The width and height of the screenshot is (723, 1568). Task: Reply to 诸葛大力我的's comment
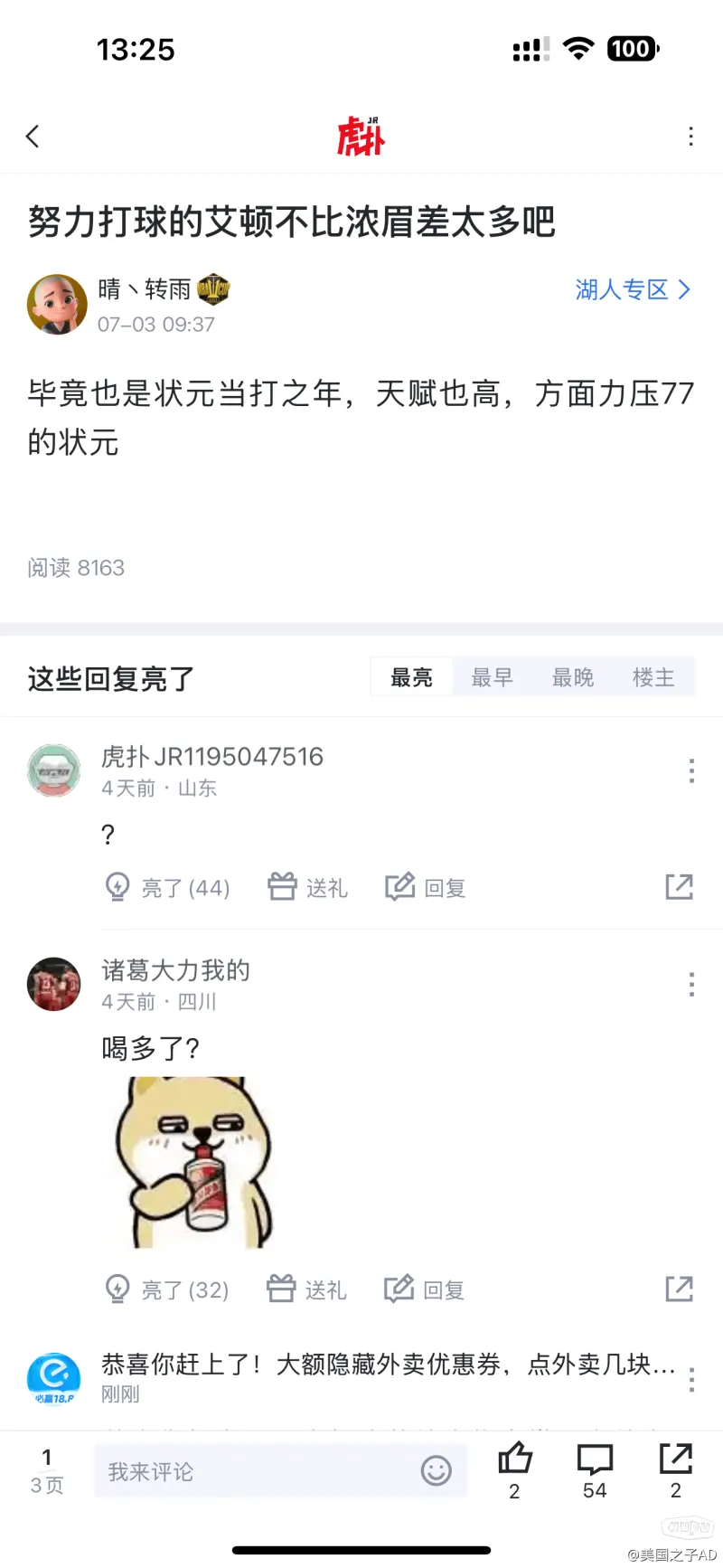425,1289
